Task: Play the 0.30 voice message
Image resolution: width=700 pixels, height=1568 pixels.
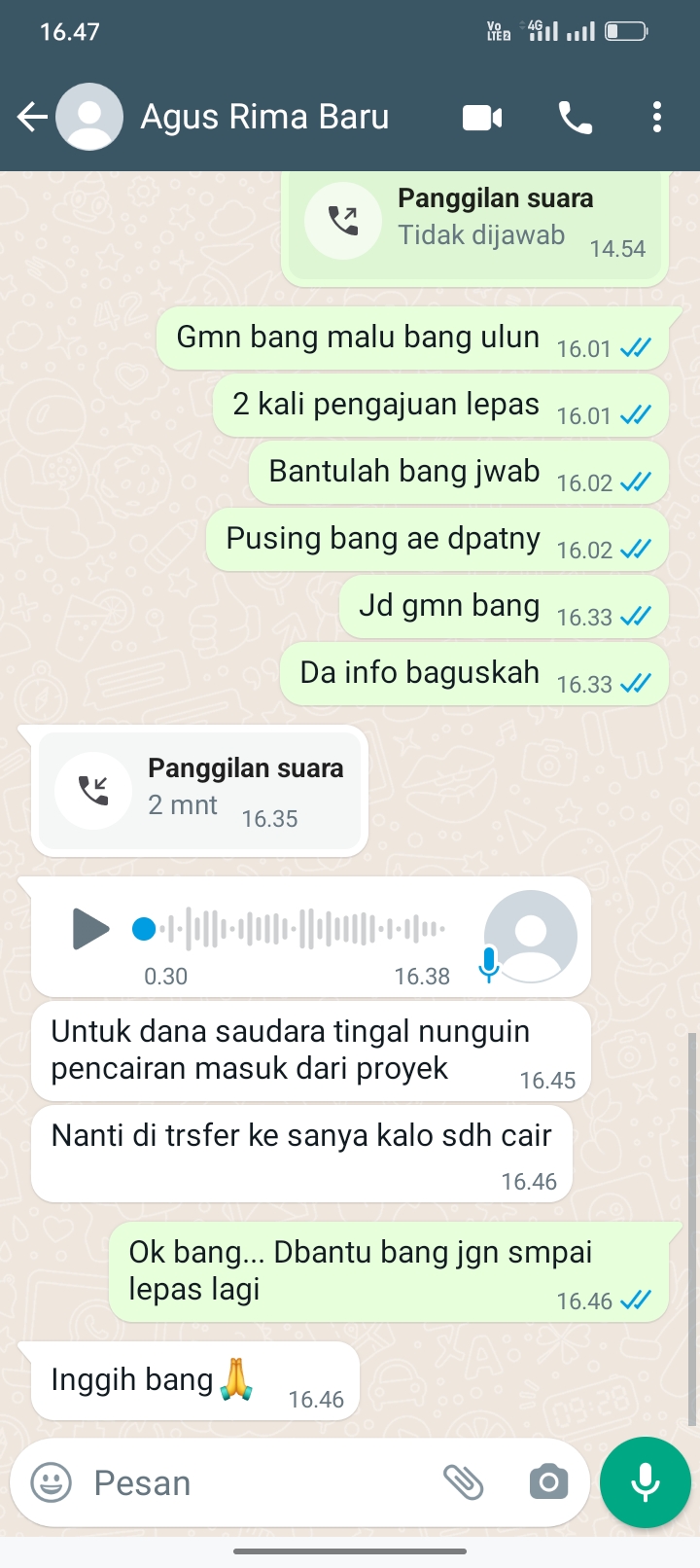Action: coord(90,928)
